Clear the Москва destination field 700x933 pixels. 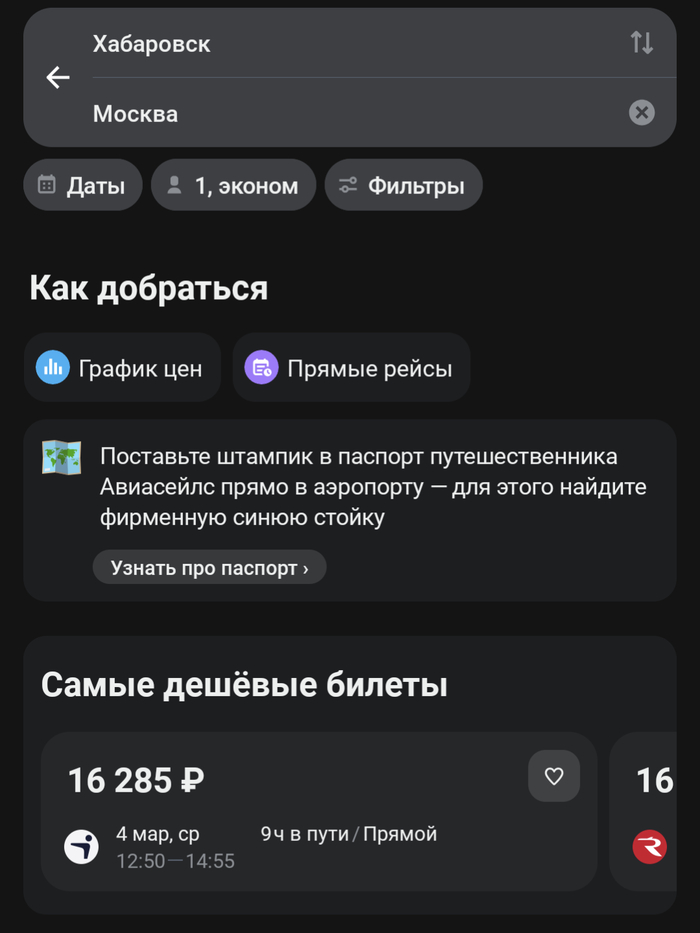tap(641, 113)
